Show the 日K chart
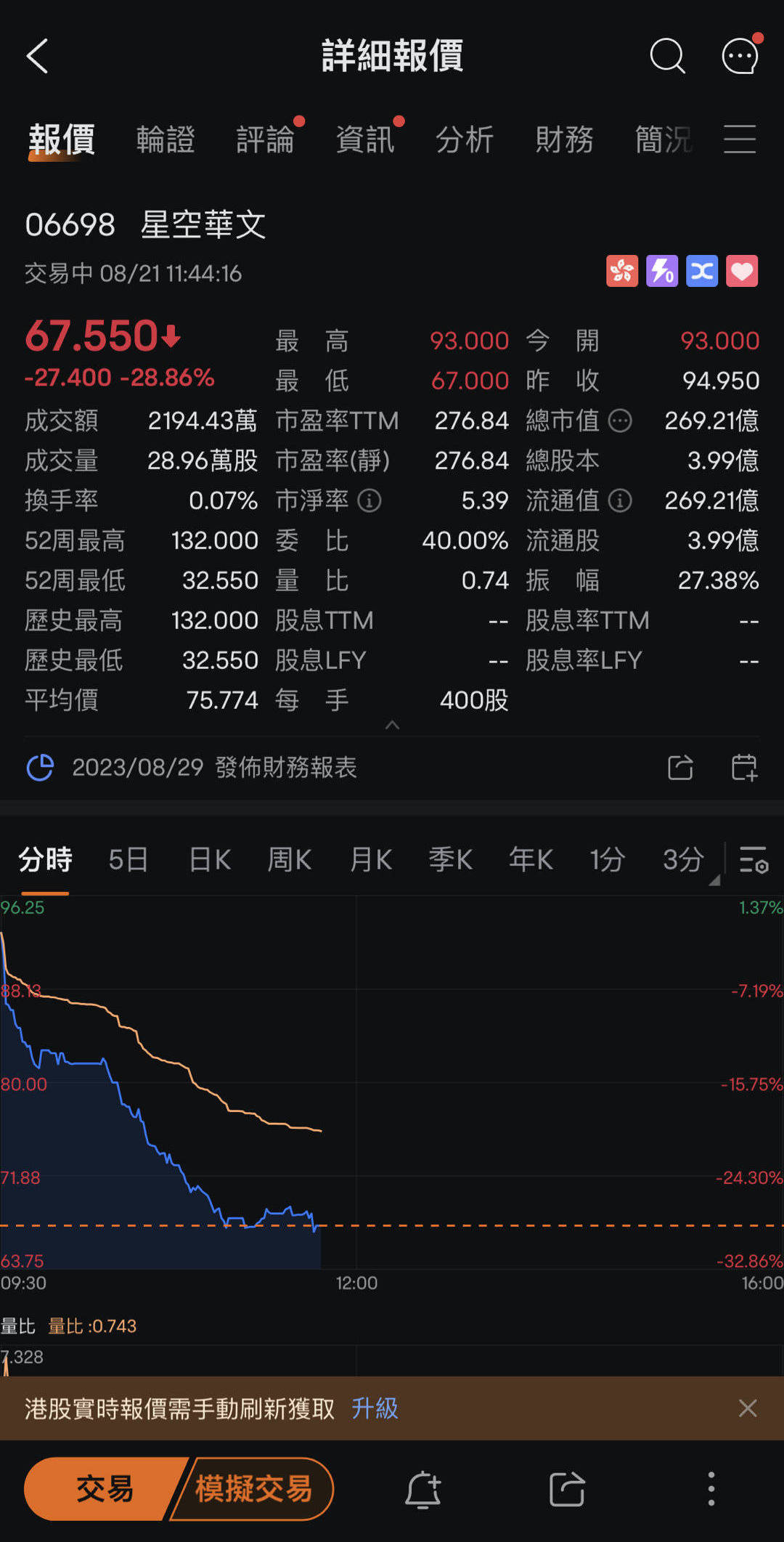Image resolution: width=784 pixels, height=1542 pixels. tap(210, 860)
